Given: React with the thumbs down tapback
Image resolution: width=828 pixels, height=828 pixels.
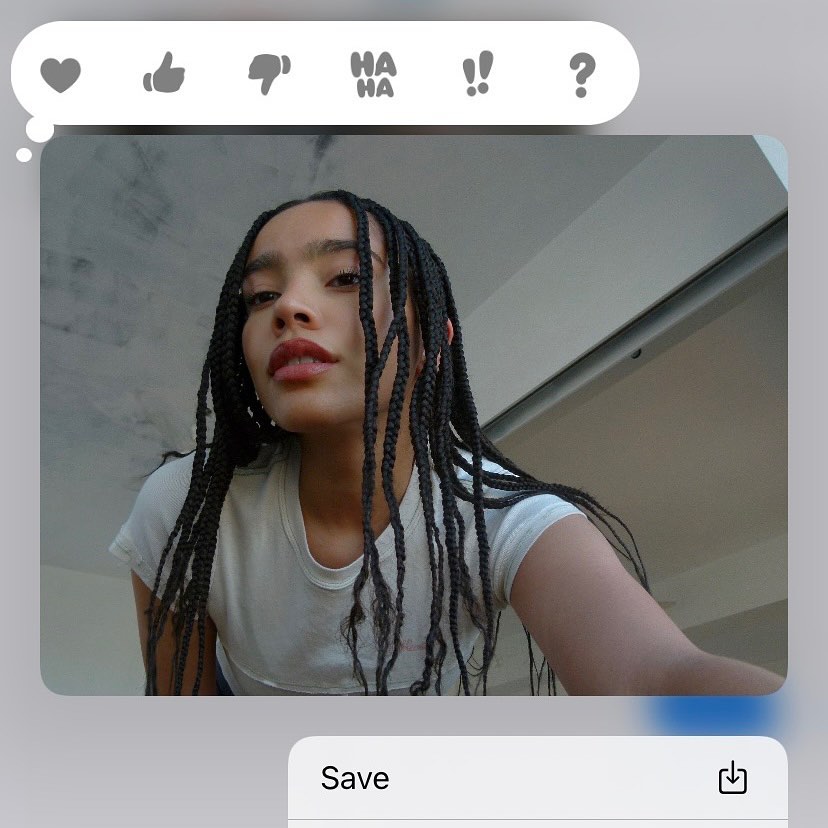Looking at the screenshot, I should coord(269,74).
